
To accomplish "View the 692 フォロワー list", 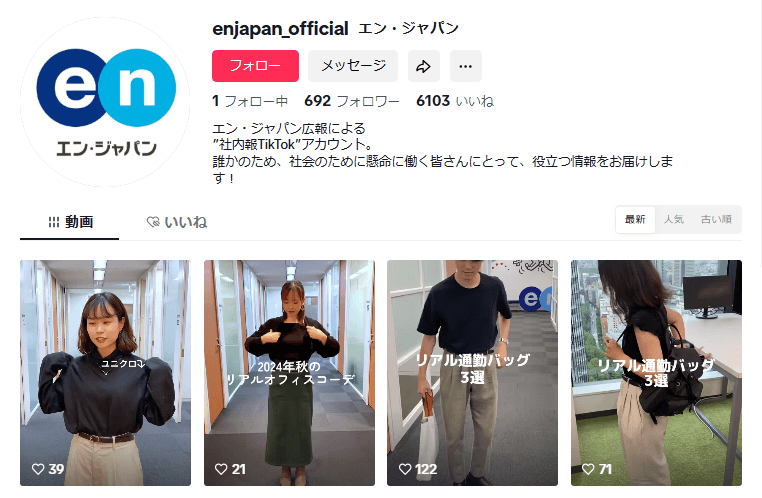I will click(352, 101).
